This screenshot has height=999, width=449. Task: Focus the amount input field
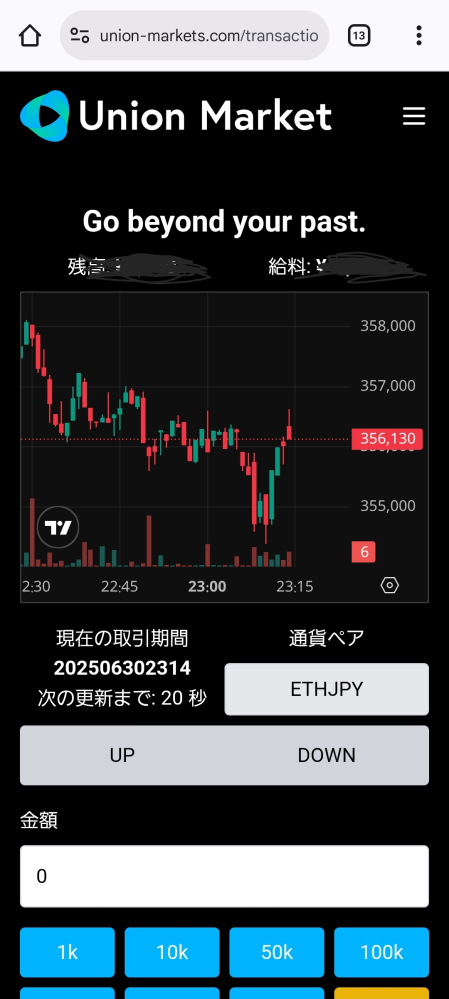click(x=224, y=876)
